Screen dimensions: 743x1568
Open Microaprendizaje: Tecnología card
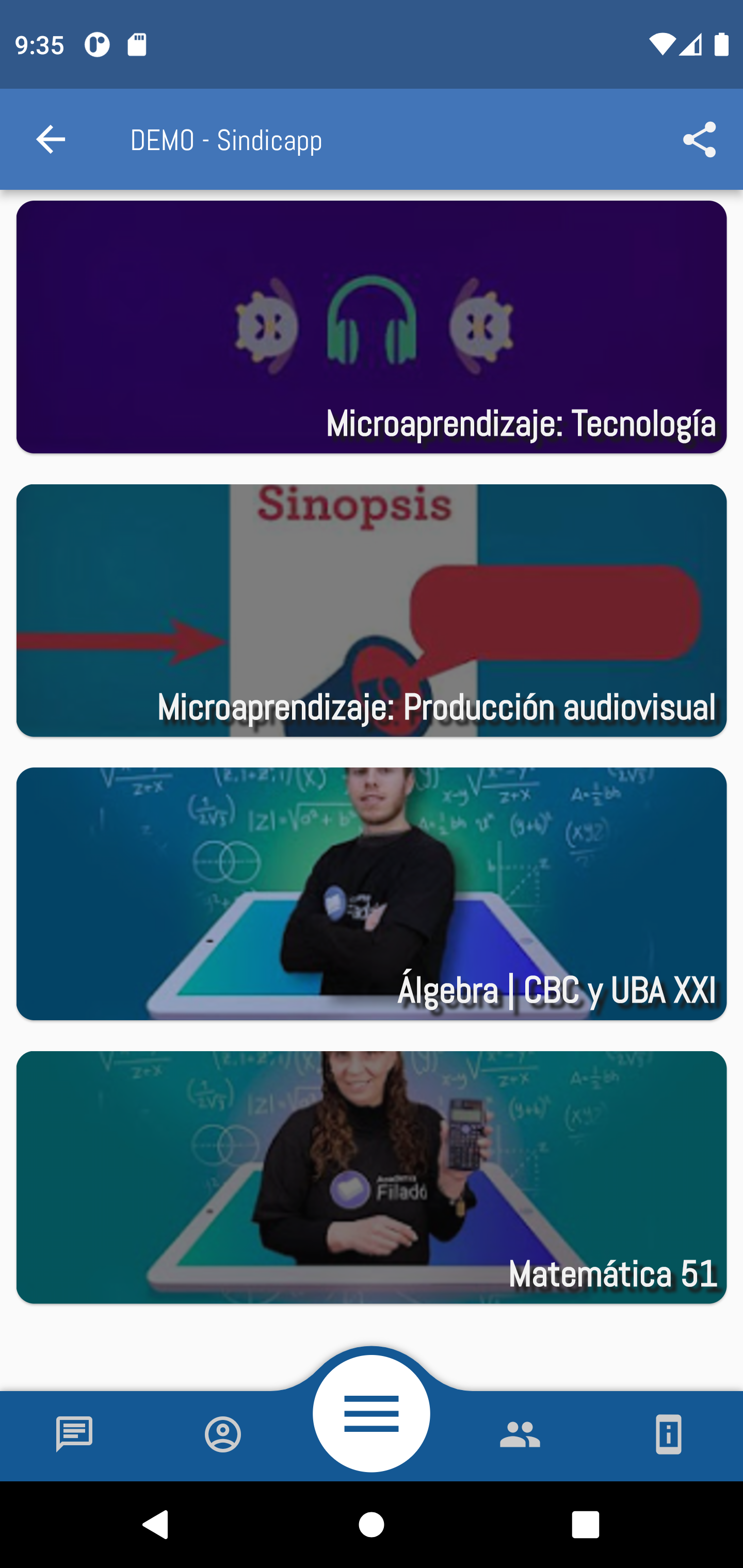pyautogui.click(x=372, y=327)
